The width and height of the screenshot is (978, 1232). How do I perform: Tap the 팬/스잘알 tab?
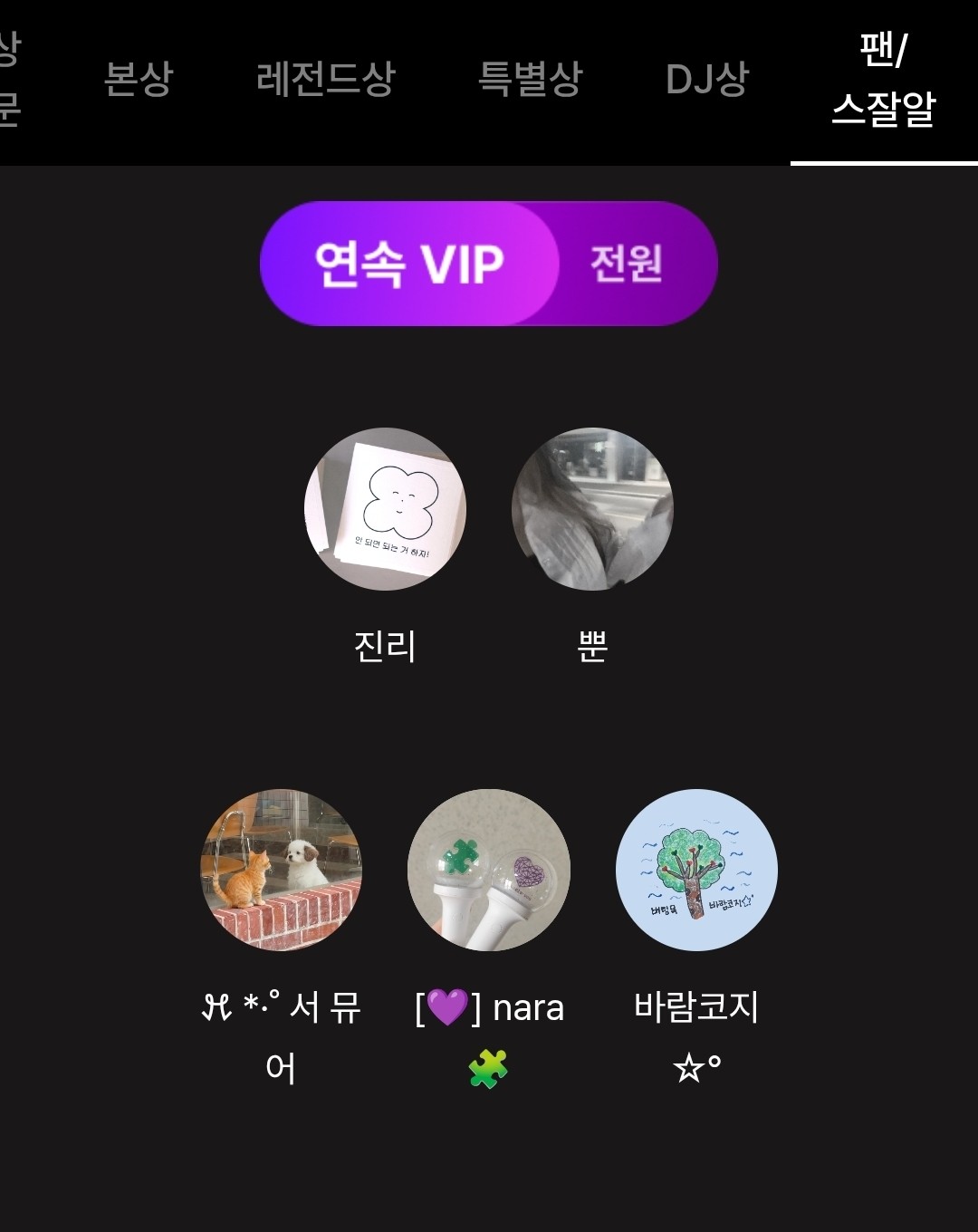[883, 79]
